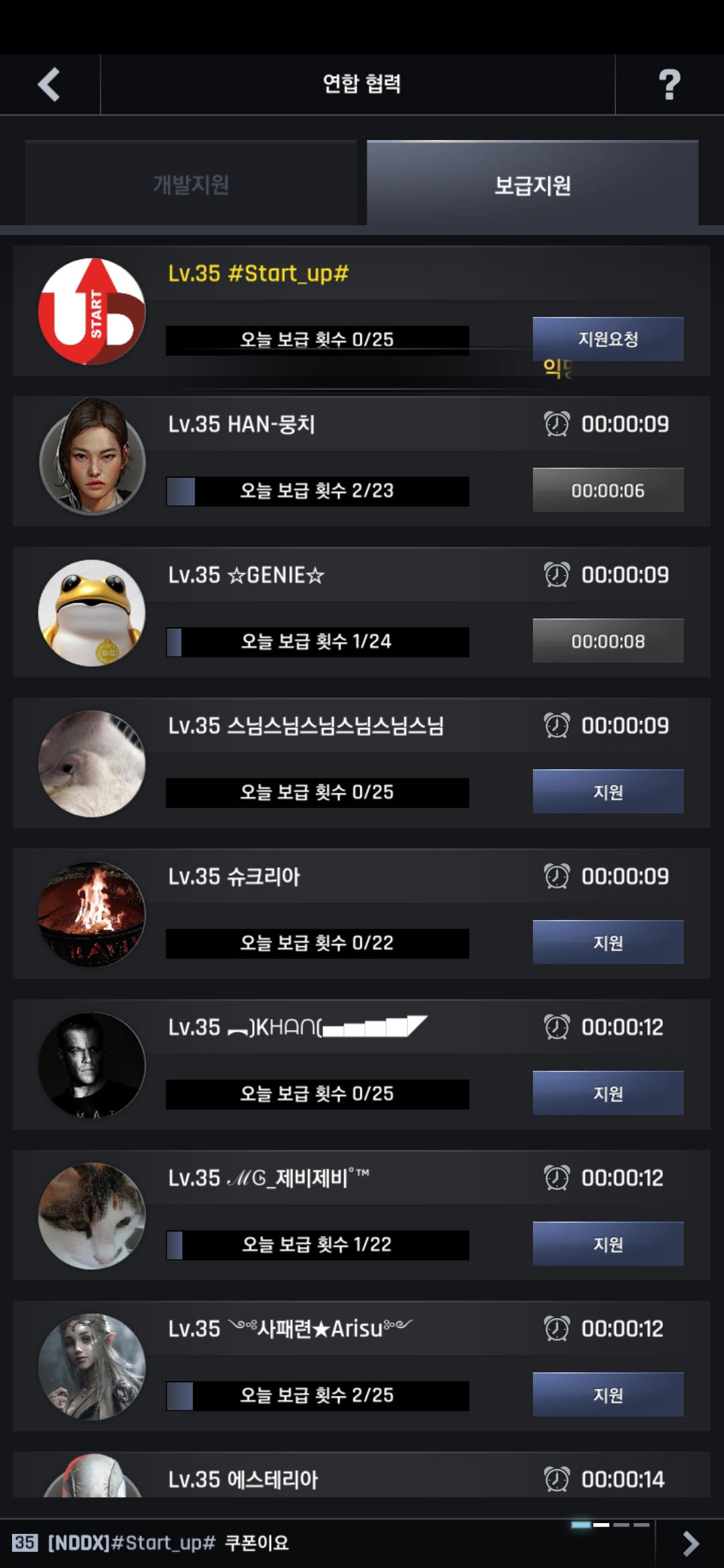This screenshot has height=1568, width=724.
Task: Open the help question mark
Action: click(669, 84)
